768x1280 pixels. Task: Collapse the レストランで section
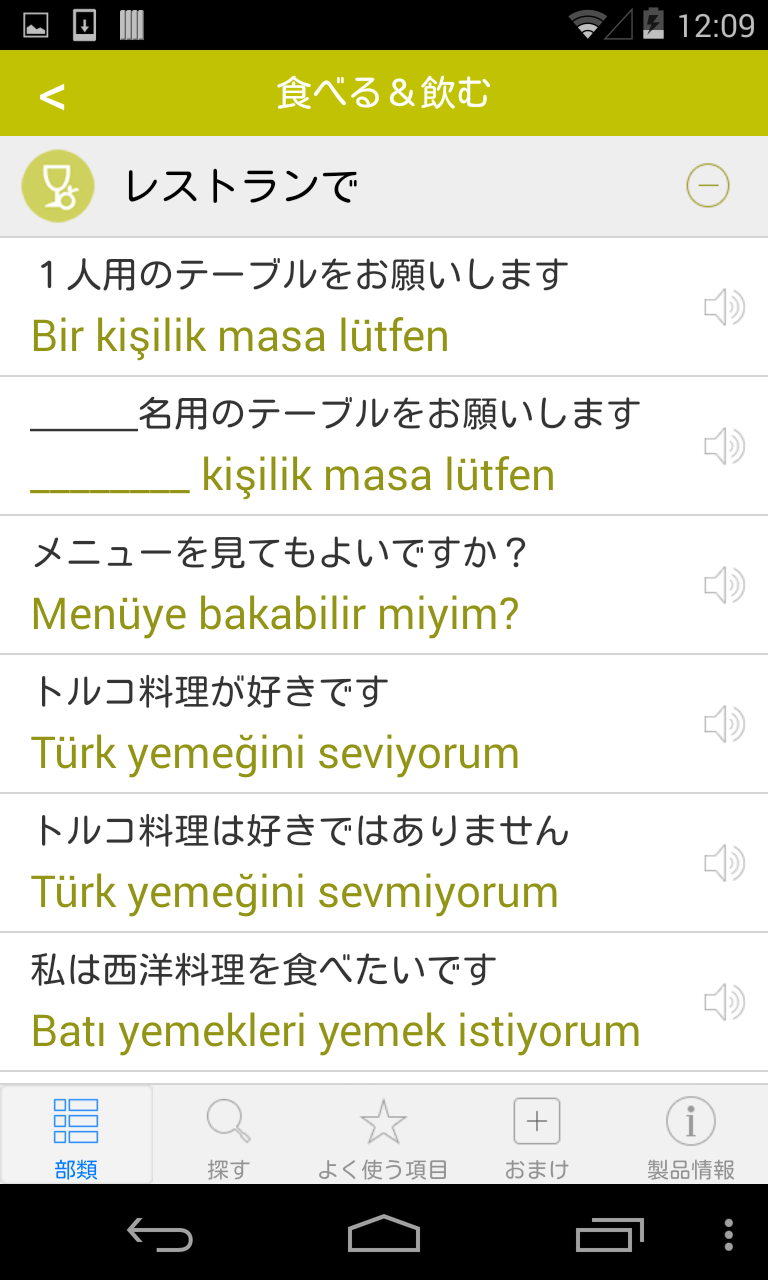coord(708,186)
